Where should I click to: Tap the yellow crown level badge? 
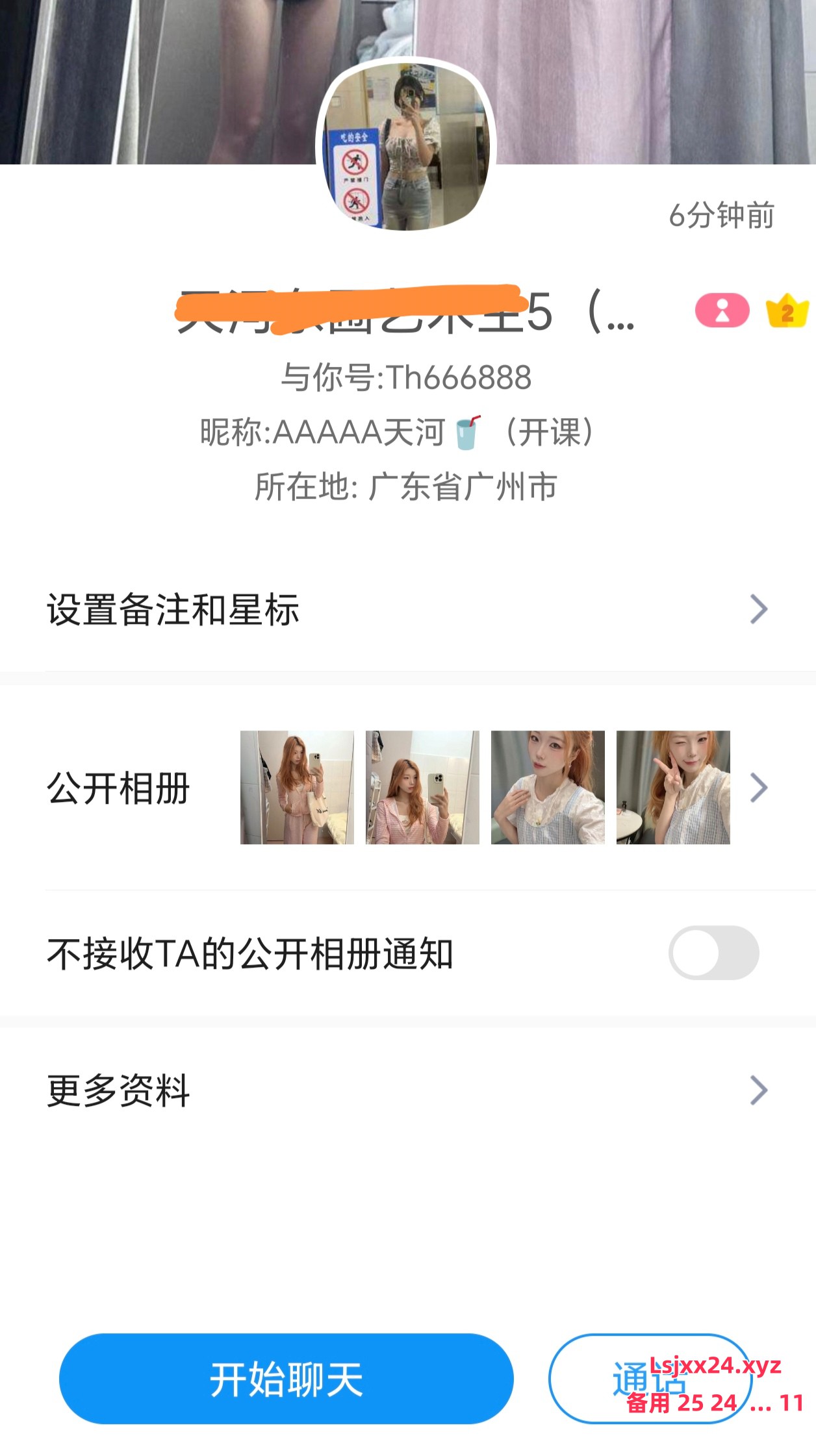787,311
